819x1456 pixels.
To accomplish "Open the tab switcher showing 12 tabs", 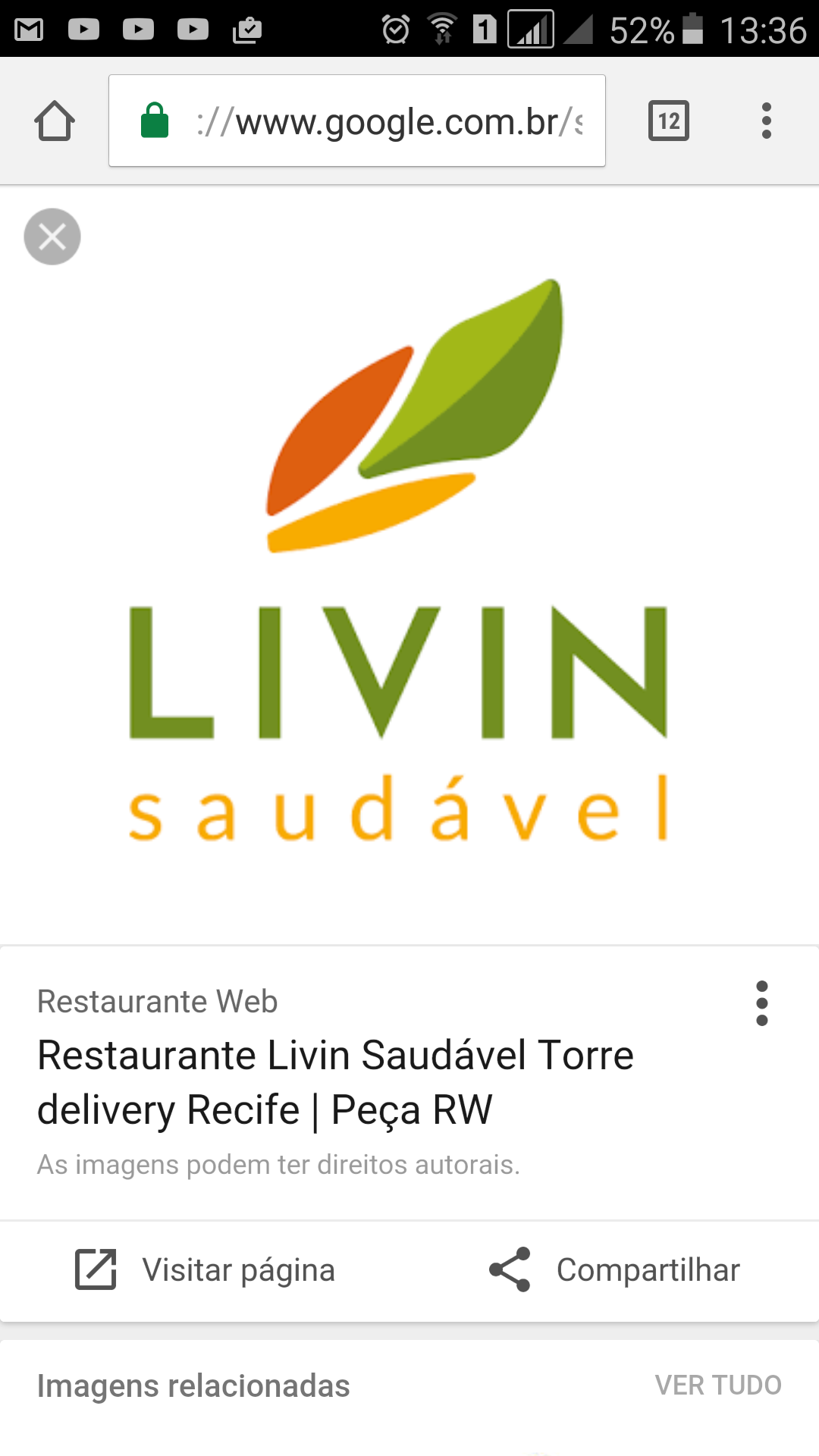I will [669, 121].
